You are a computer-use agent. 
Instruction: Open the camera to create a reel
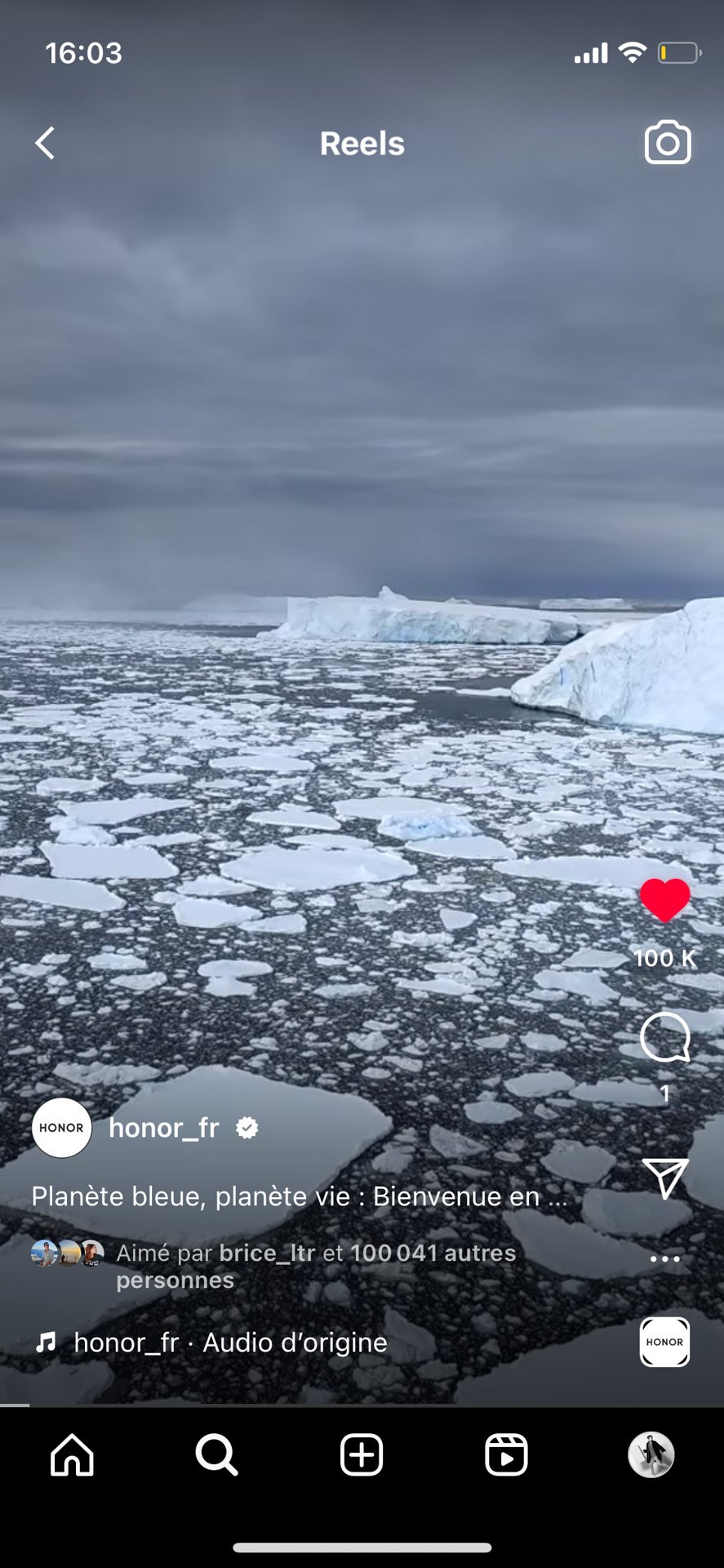point(667,144)
